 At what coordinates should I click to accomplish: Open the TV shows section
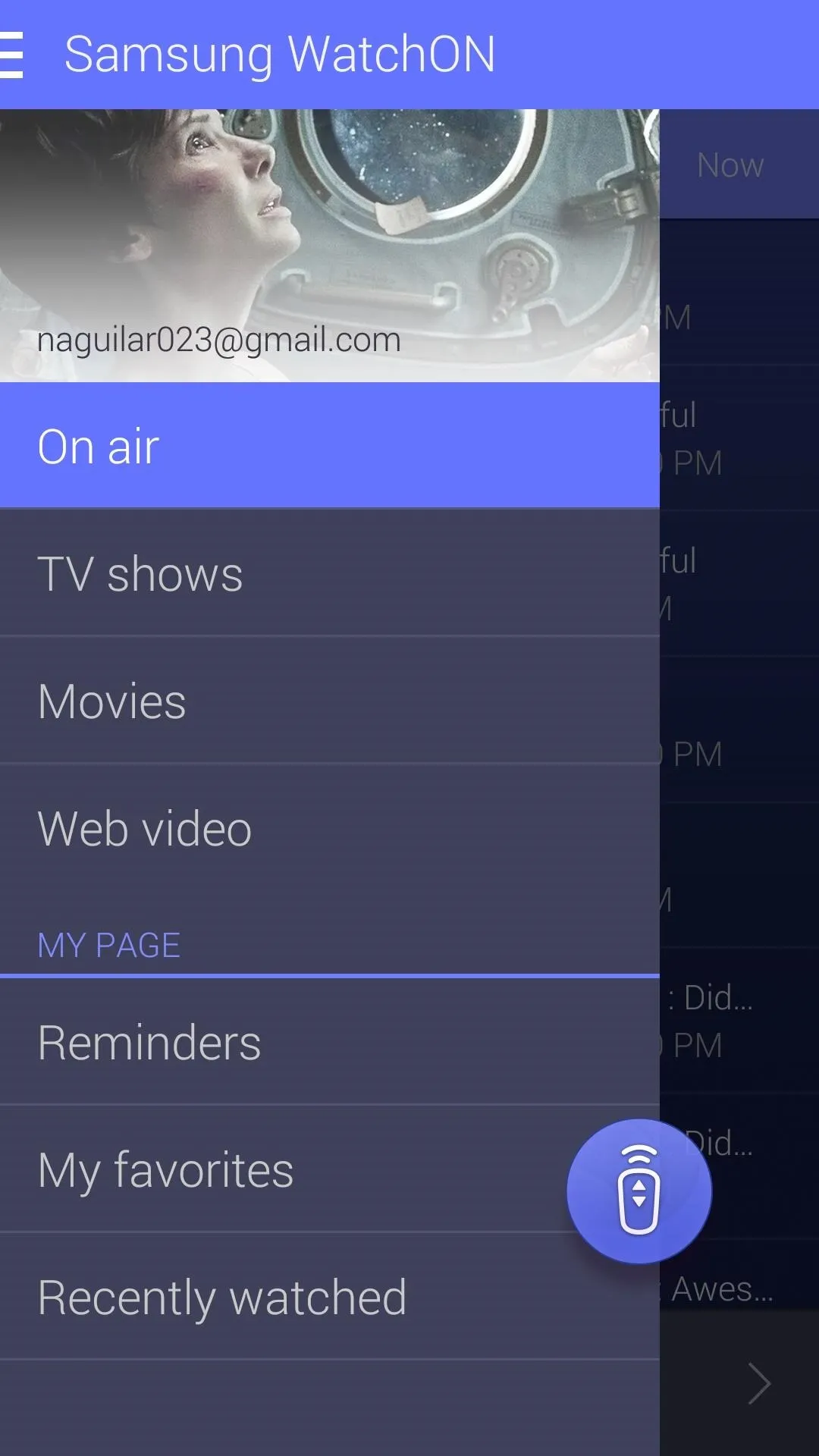coord(330,573)
